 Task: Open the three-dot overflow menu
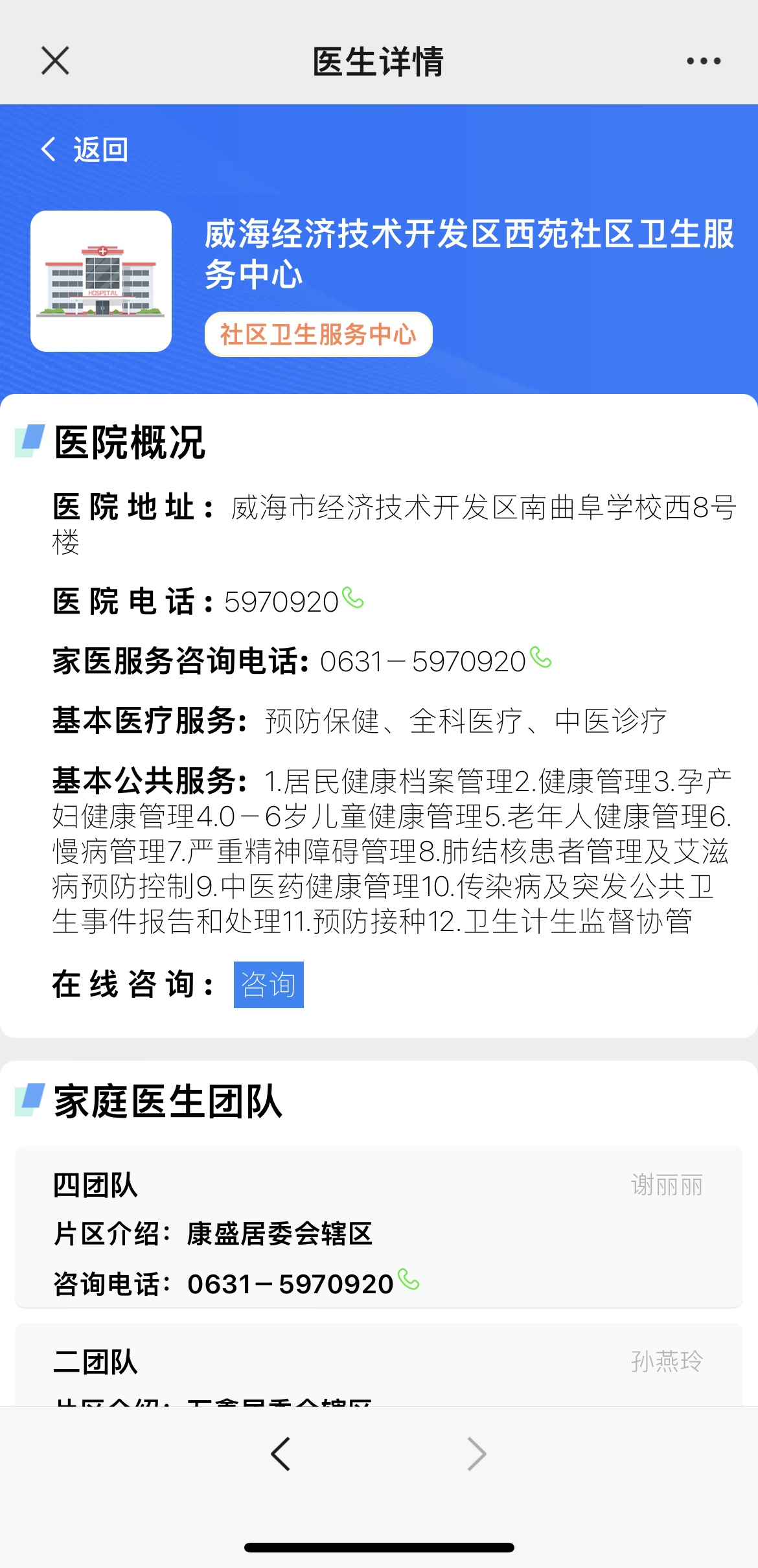click(x=704, y=61)
